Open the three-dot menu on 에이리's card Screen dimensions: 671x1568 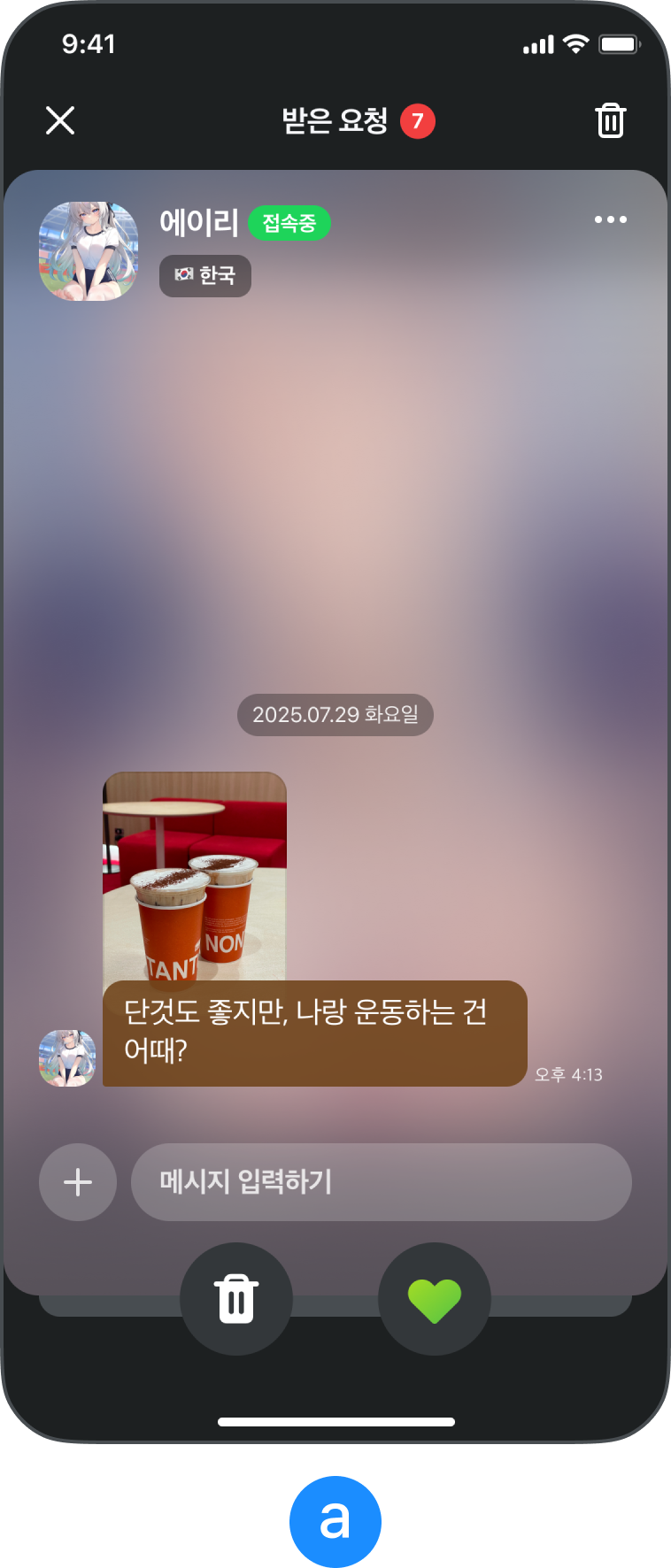pos(610,219)
